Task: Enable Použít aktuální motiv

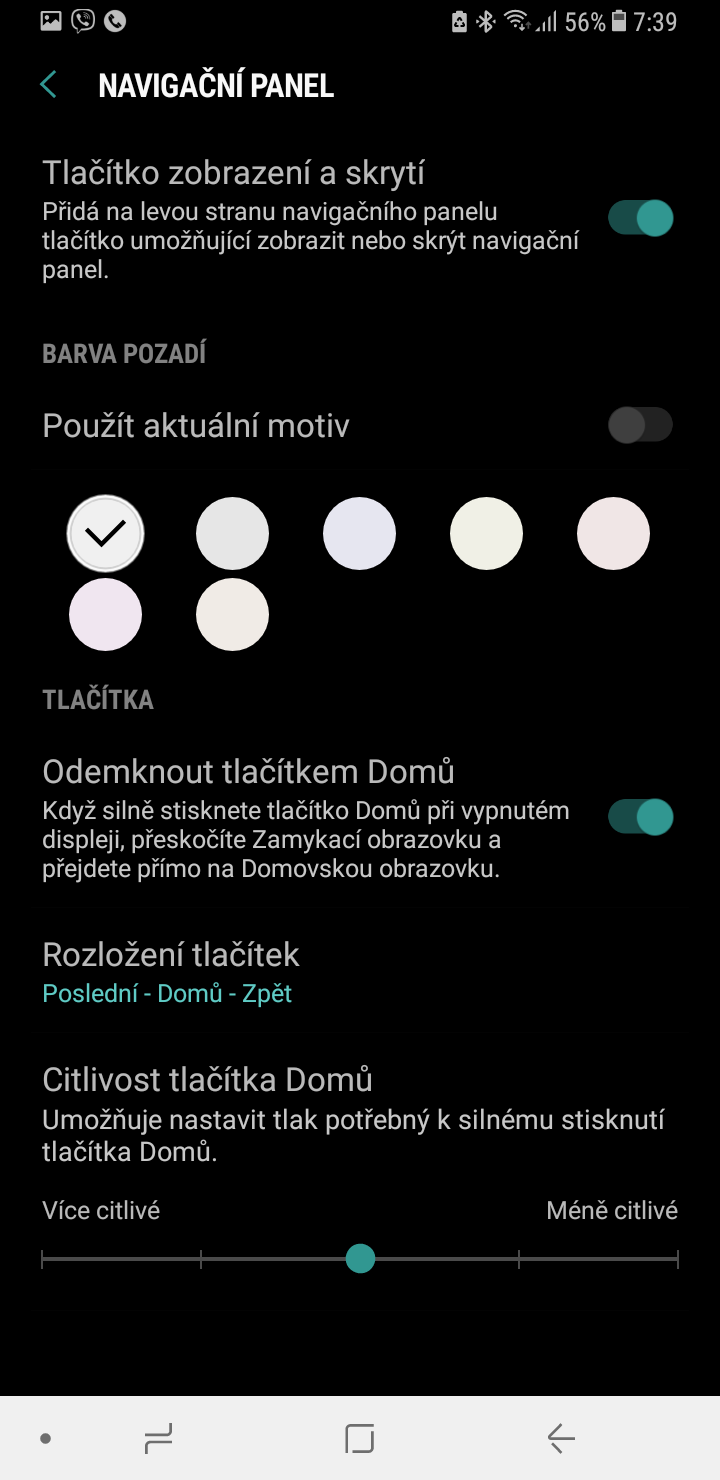Action: (x=641, y=425)
